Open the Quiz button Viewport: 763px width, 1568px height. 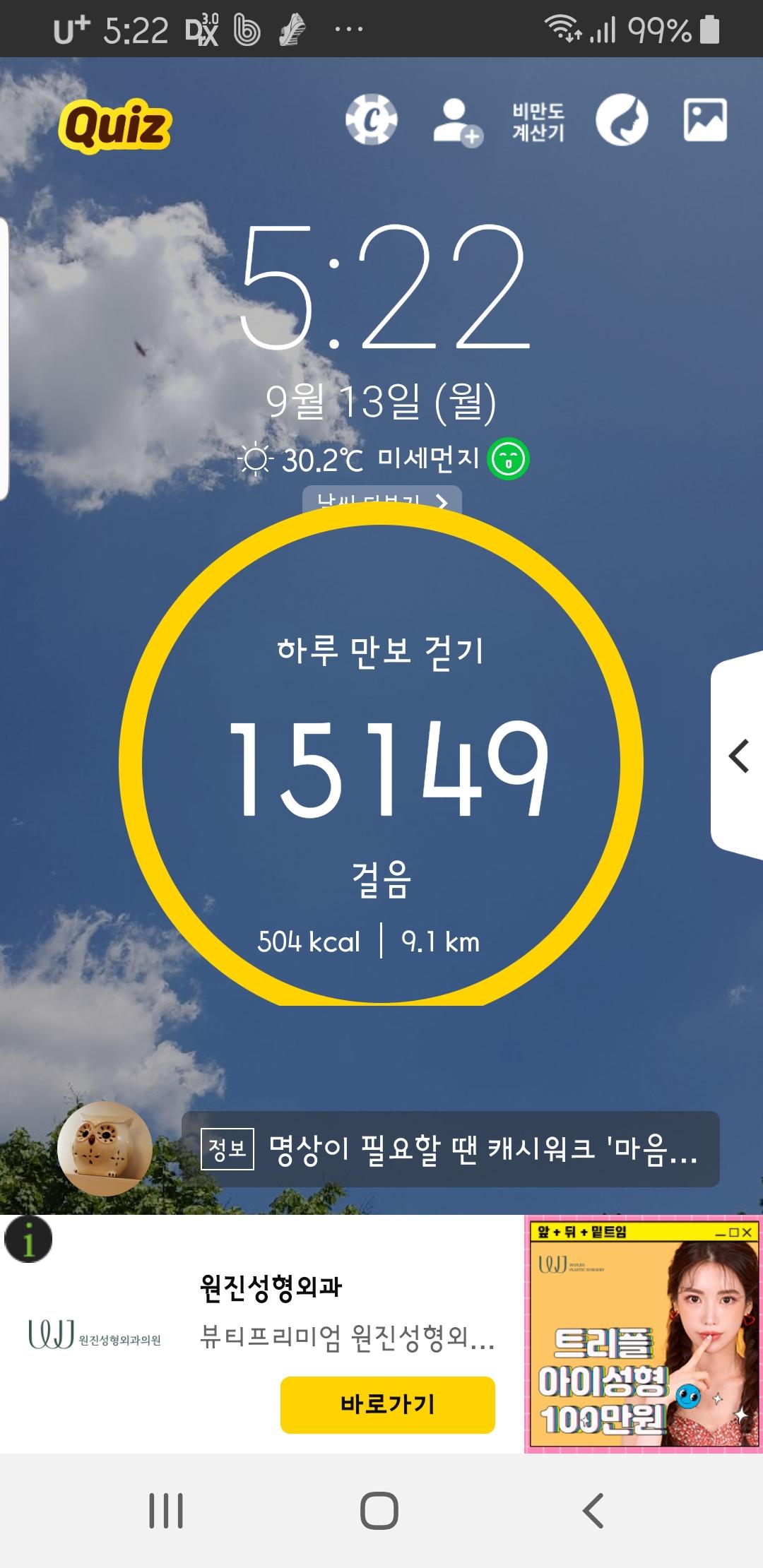tap(116, 126)
